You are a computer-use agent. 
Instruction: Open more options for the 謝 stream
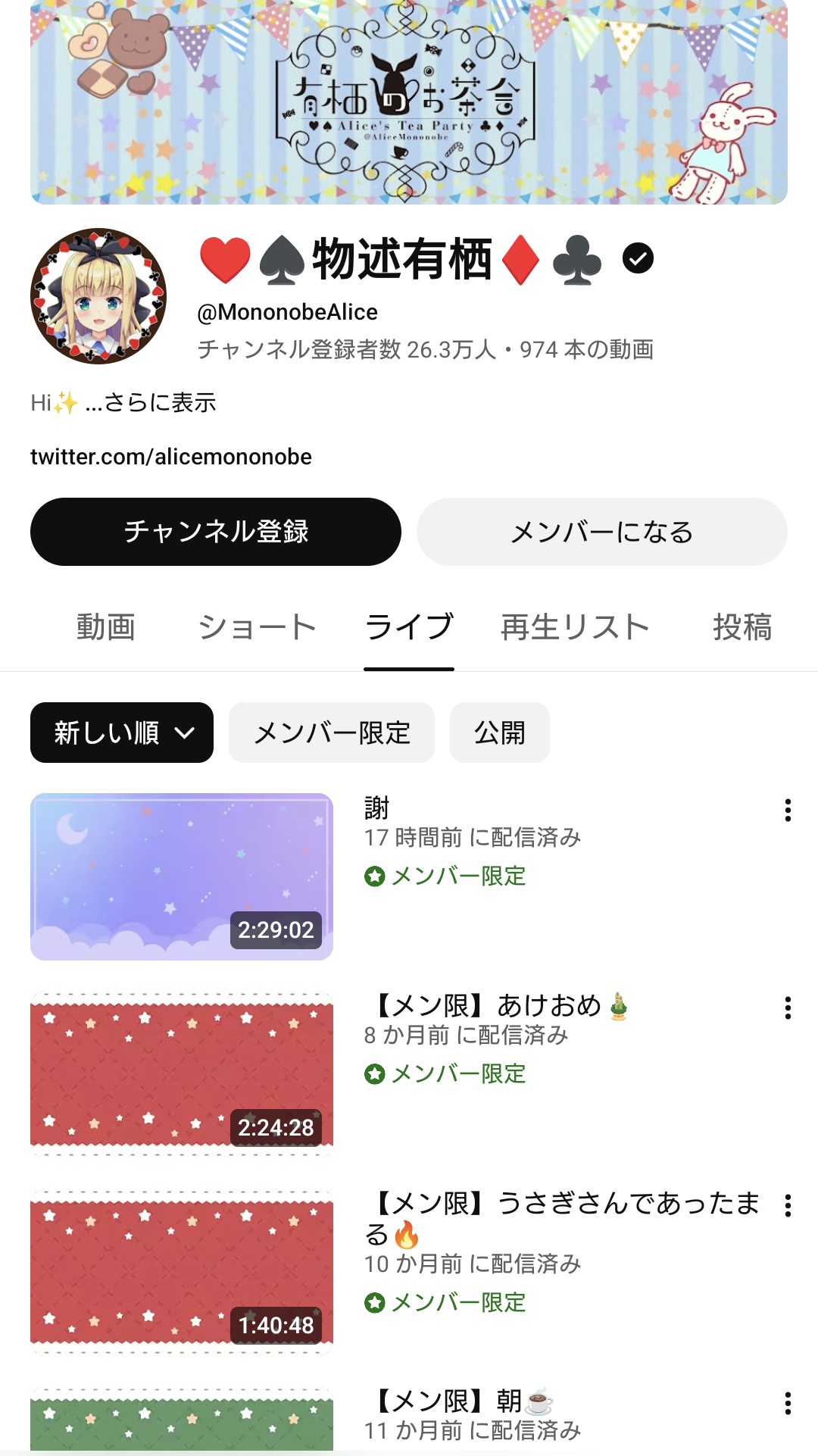coord(788,811)
